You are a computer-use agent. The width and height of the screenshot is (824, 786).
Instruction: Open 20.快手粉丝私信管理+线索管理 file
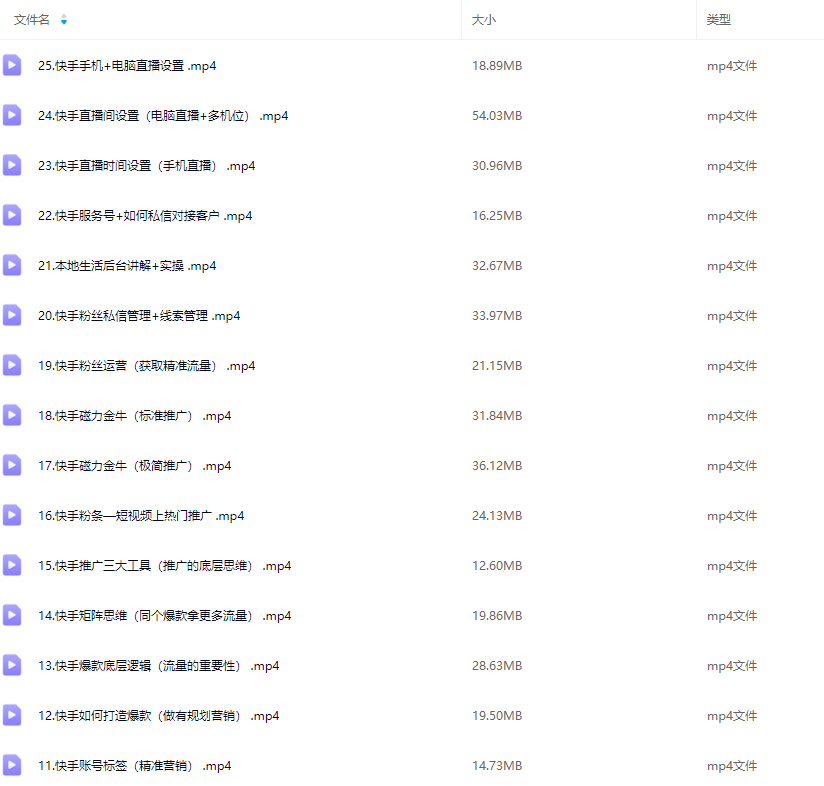tap(139, 316)
